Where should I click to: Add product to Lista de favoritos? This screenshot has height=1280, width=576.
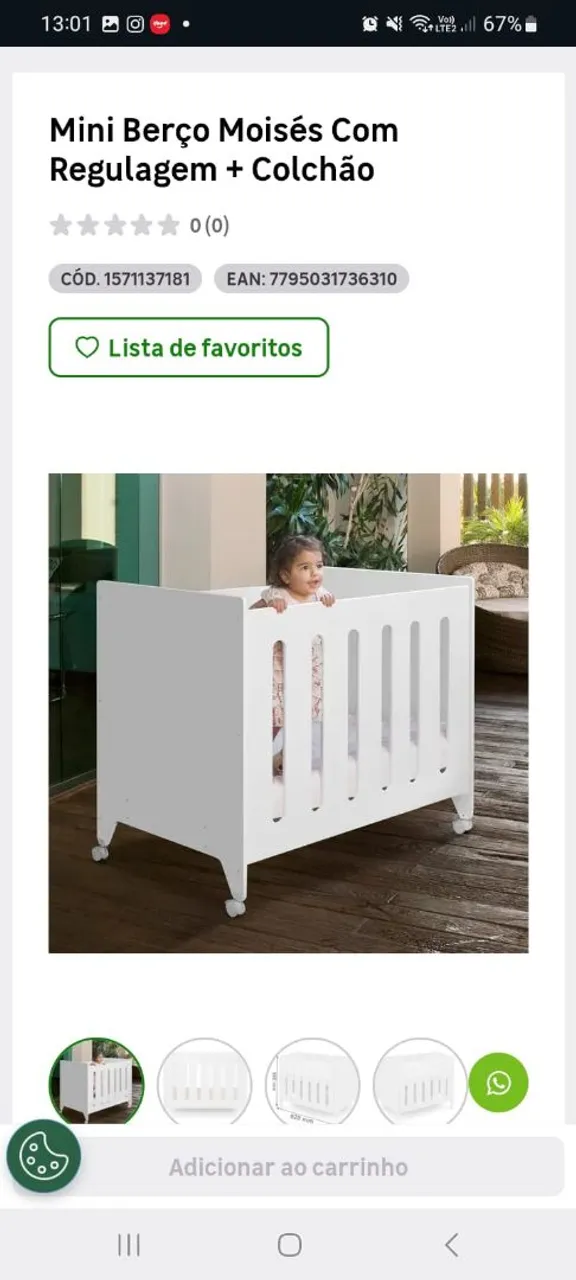click(x=189, y=347)
